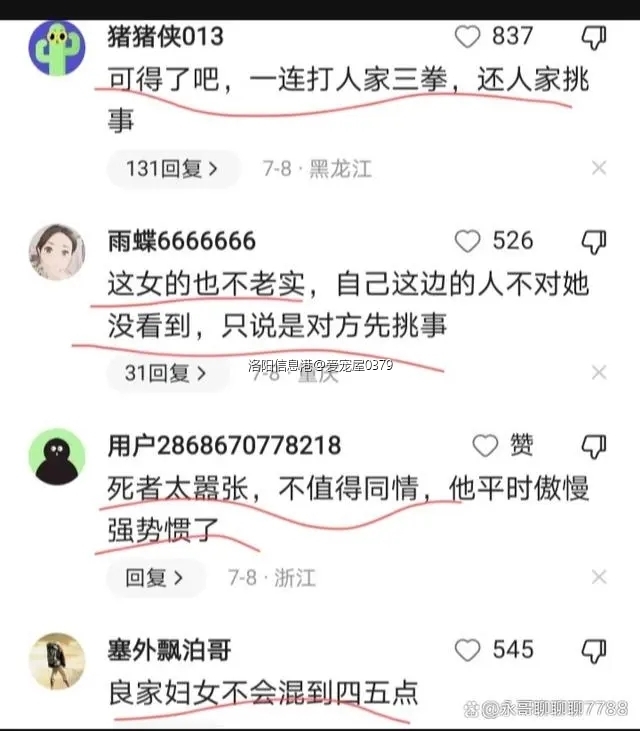Like 猪猪侠013's comment
Screen dimensions: 640x731
tap(468, 37)
